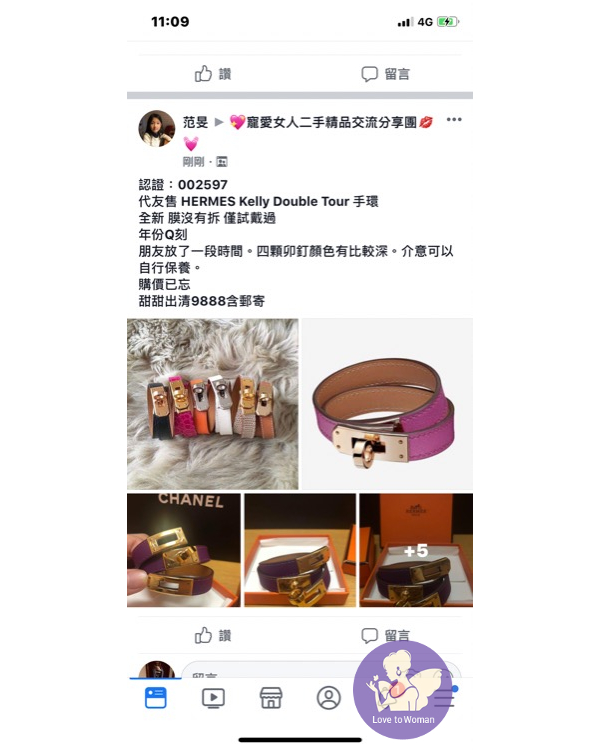600x750 pixels.
Task: Open the bracelet in orange box photo
Action: 300,550
